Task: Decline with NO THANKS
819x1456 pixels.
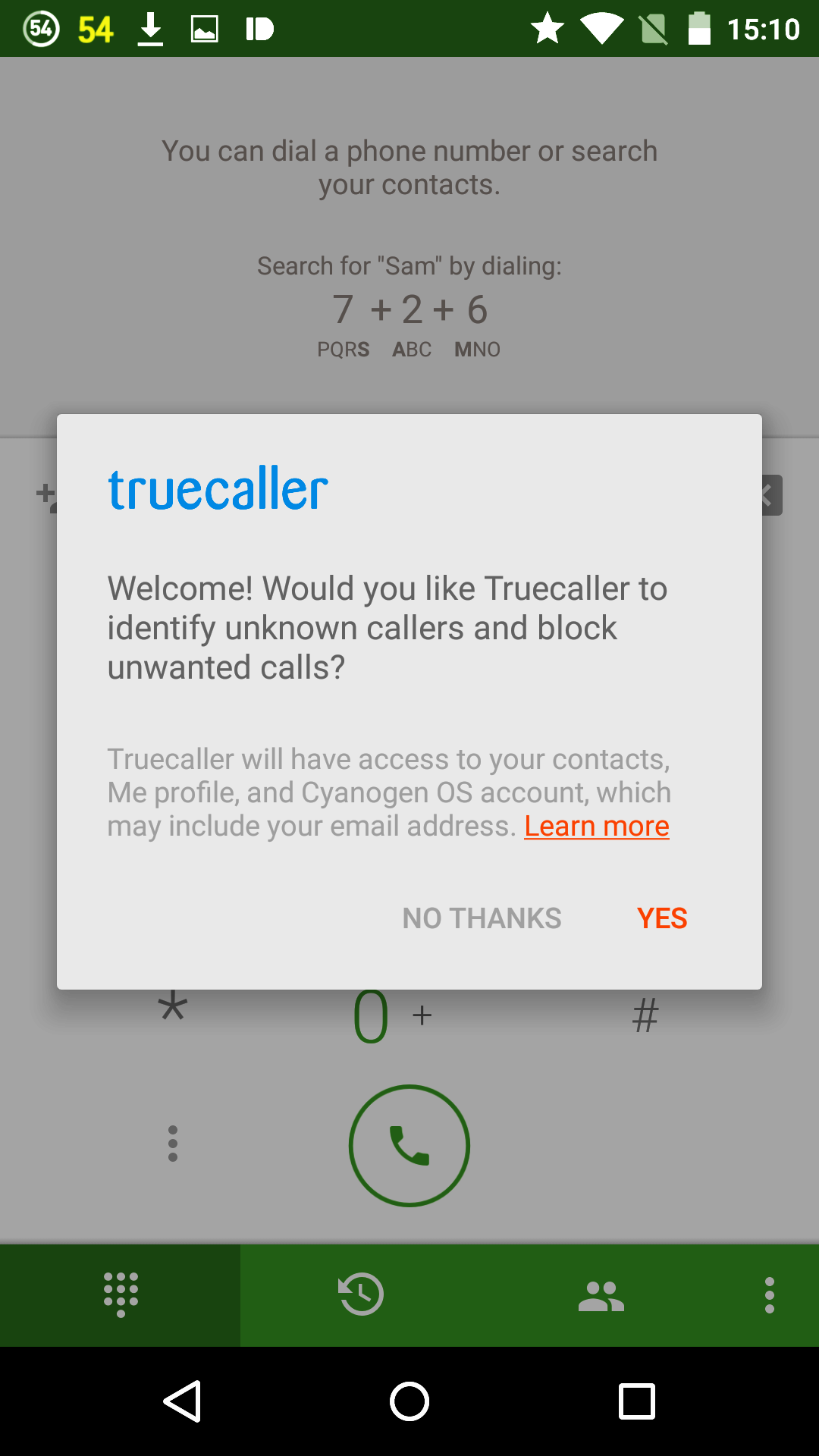Action: (x=482, y=918)
